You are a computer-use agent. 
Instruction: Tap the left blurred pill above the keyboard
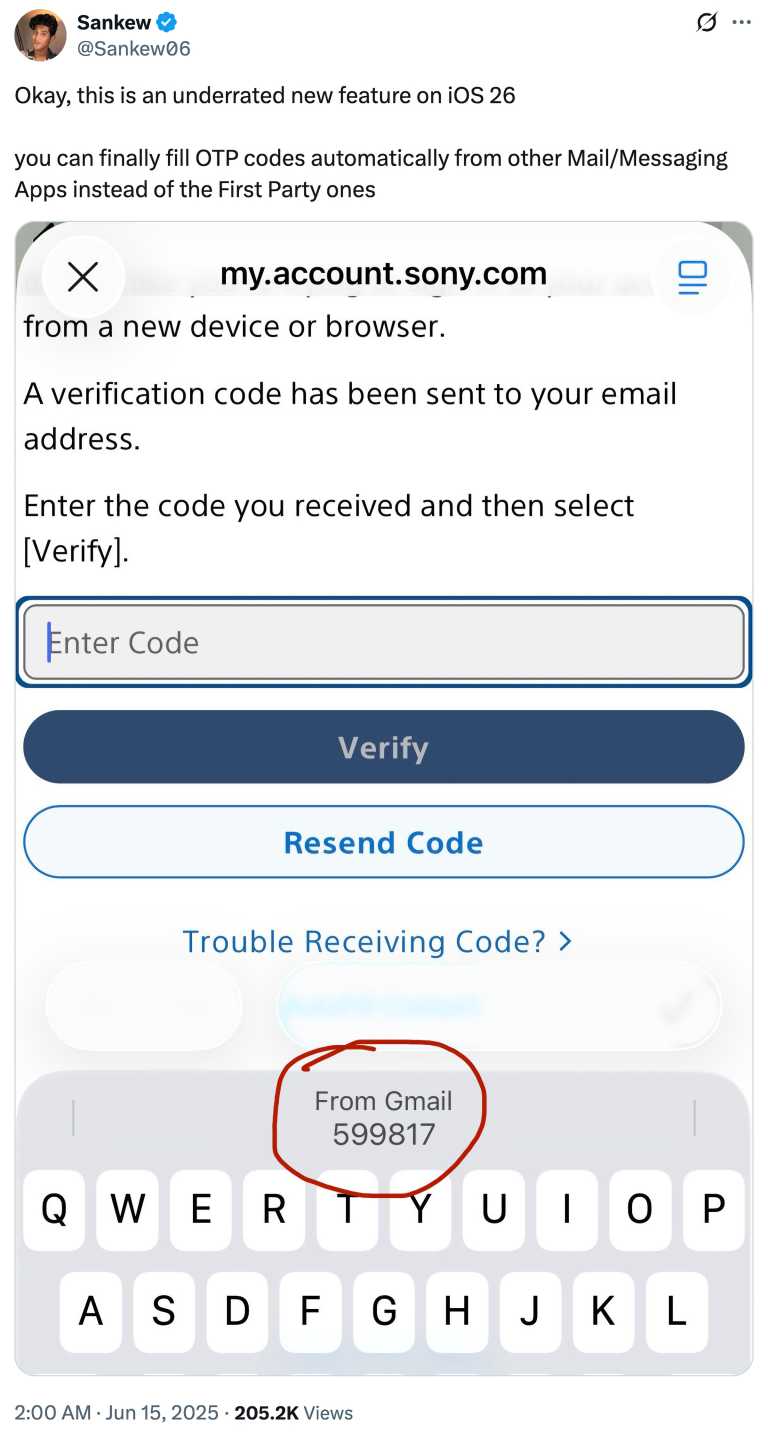[x=143, y=1005]
